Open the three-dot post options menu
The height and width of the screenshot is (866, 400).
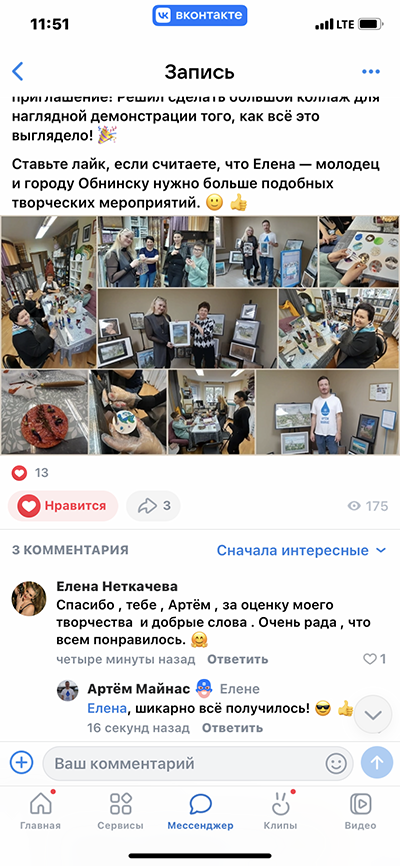coord(371,72)
